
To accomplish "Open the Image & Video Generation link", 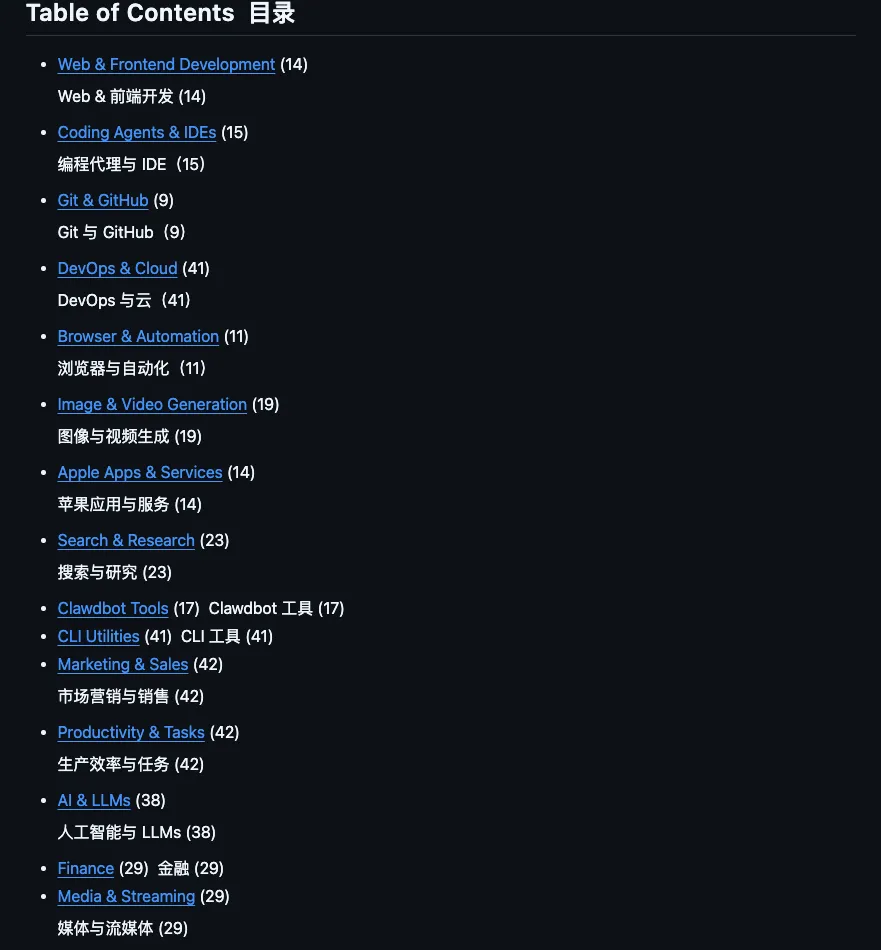I will pos(152,404).
